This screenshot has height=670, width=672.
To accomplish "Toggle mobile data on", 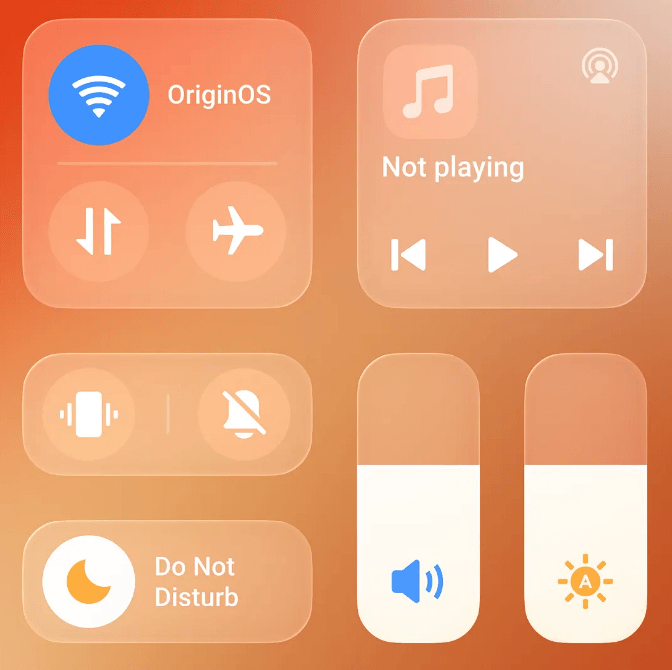I will 98,232.
